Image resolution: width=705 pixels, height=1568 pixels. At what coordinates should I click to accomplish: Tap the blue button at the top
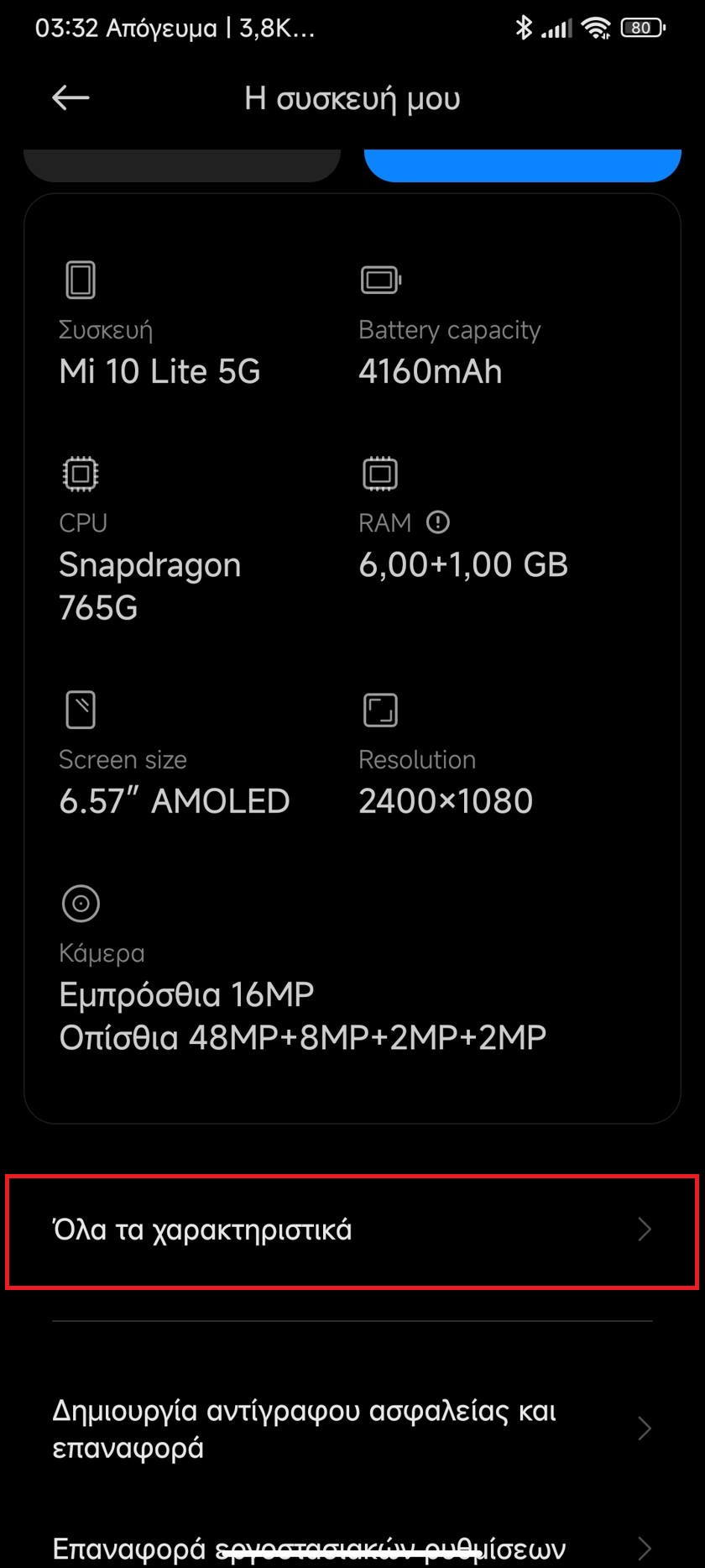[x=522, y=165]
